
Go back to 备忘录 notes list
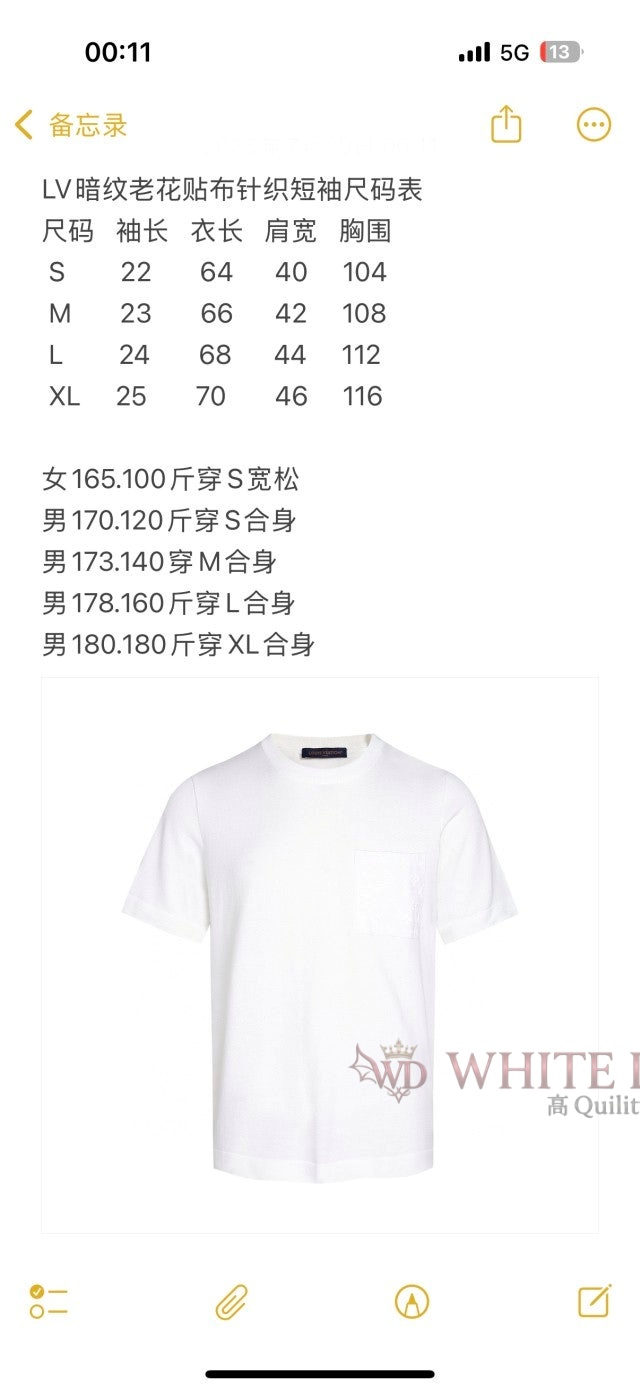(x=70, y=125)
